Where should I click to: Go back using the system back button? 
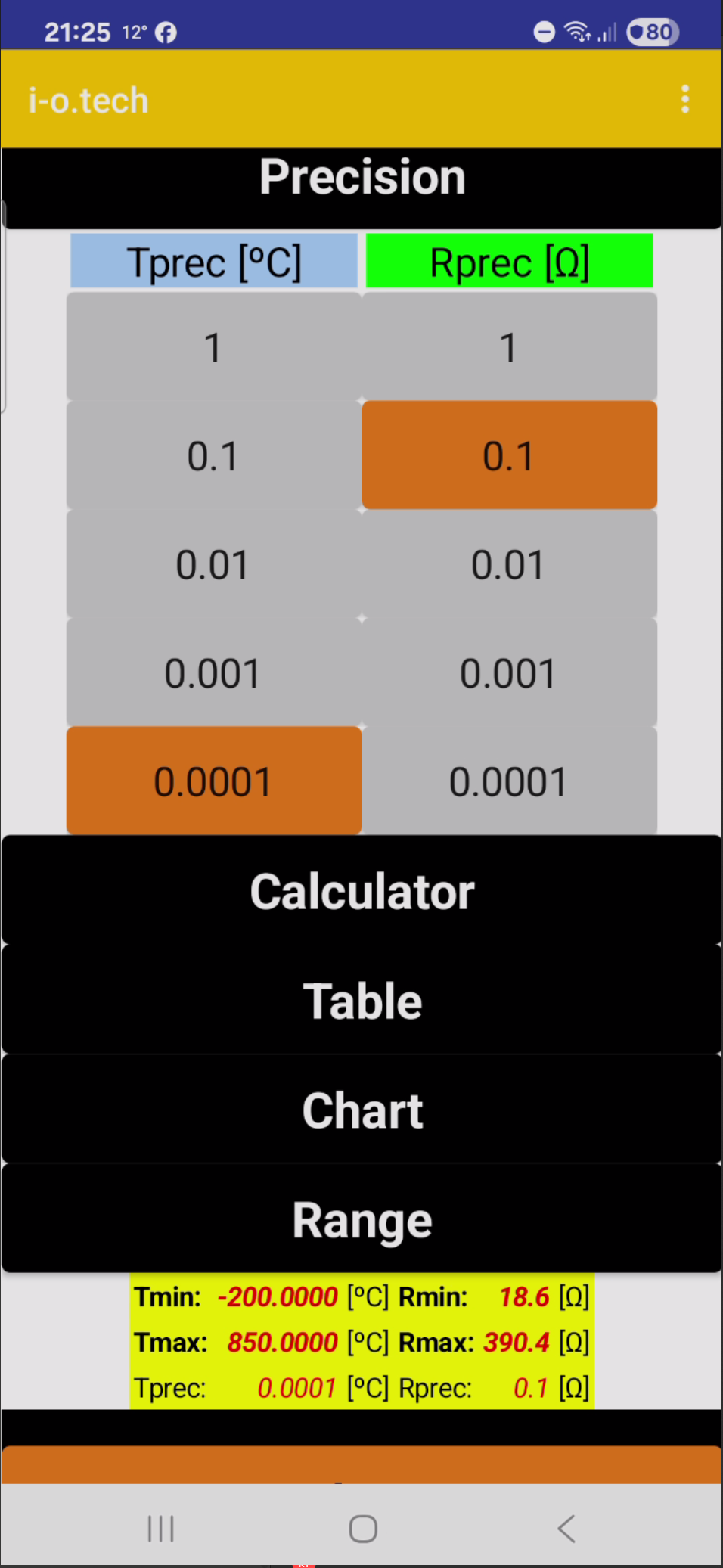(566, 1528)
